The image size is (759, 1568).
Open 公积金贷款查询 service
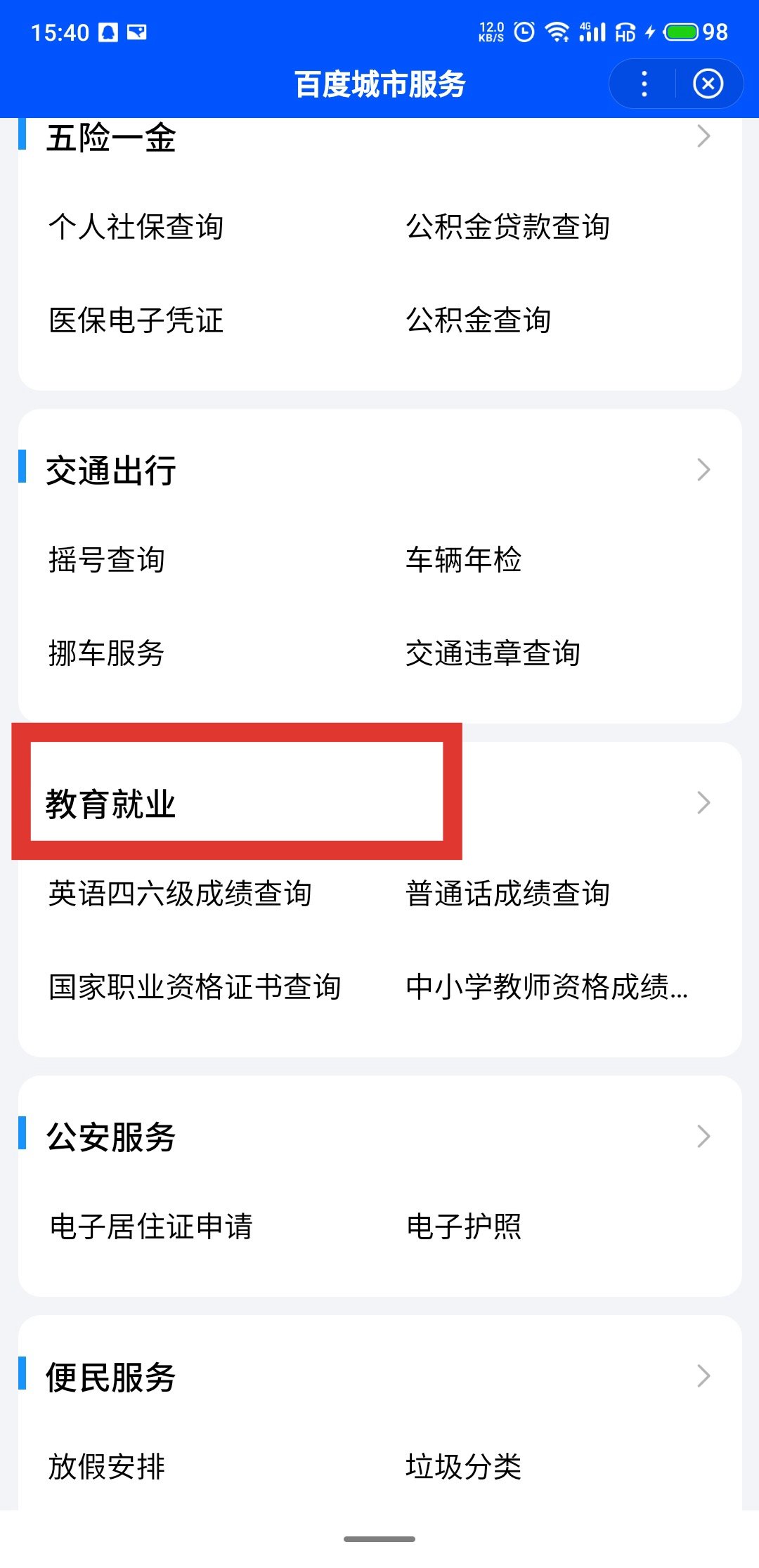[507, 227]
